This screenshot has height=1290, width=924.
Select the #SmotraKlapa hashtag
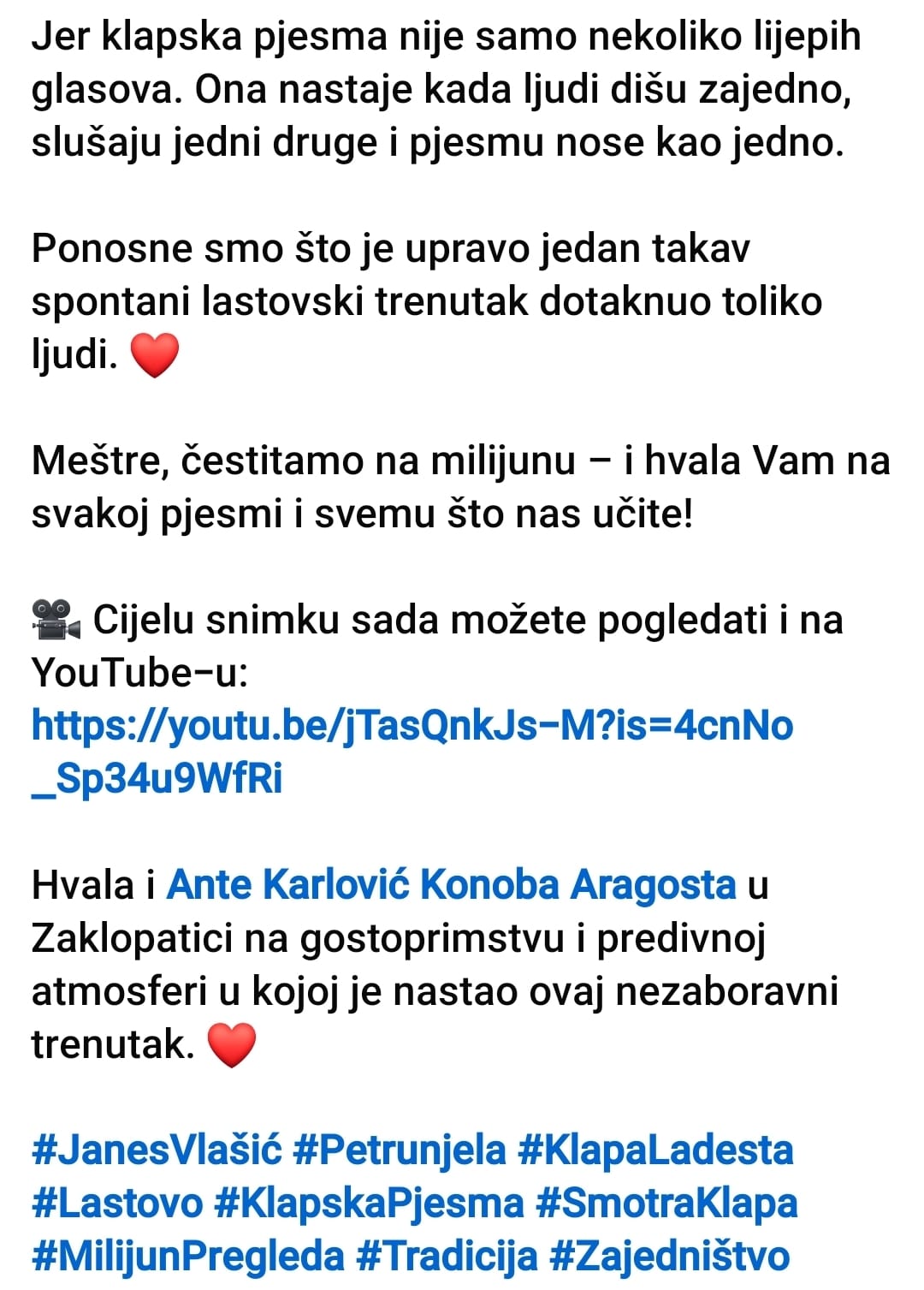(x=666, y=1203)
